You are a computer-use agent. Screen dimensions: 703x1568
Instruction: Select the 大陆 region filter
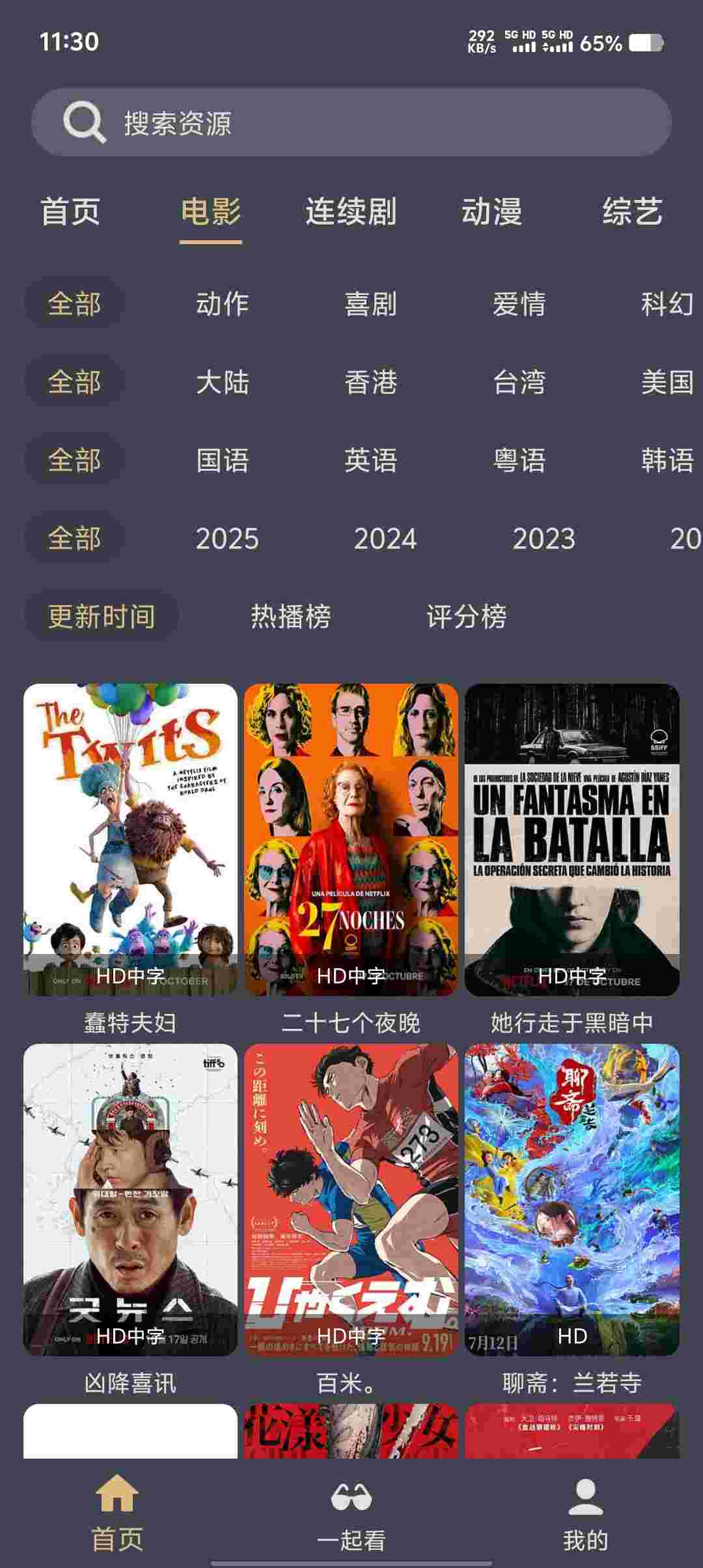223,382
